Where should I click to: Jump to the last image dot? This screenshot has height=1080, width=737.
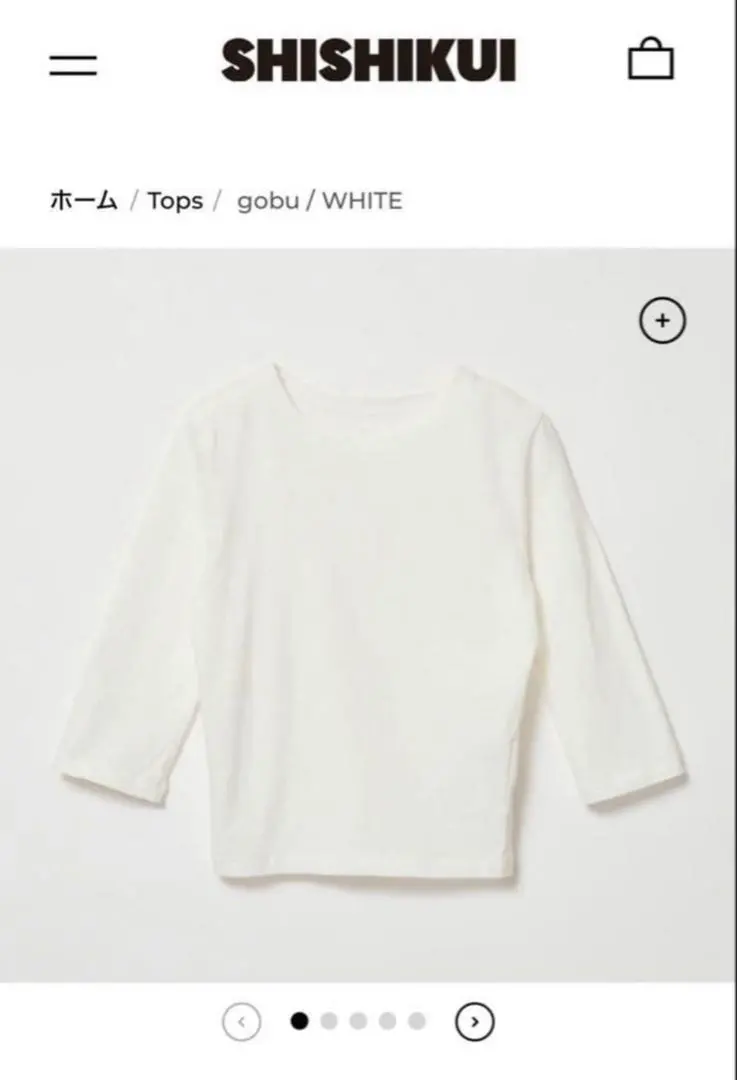(417, 1021)
